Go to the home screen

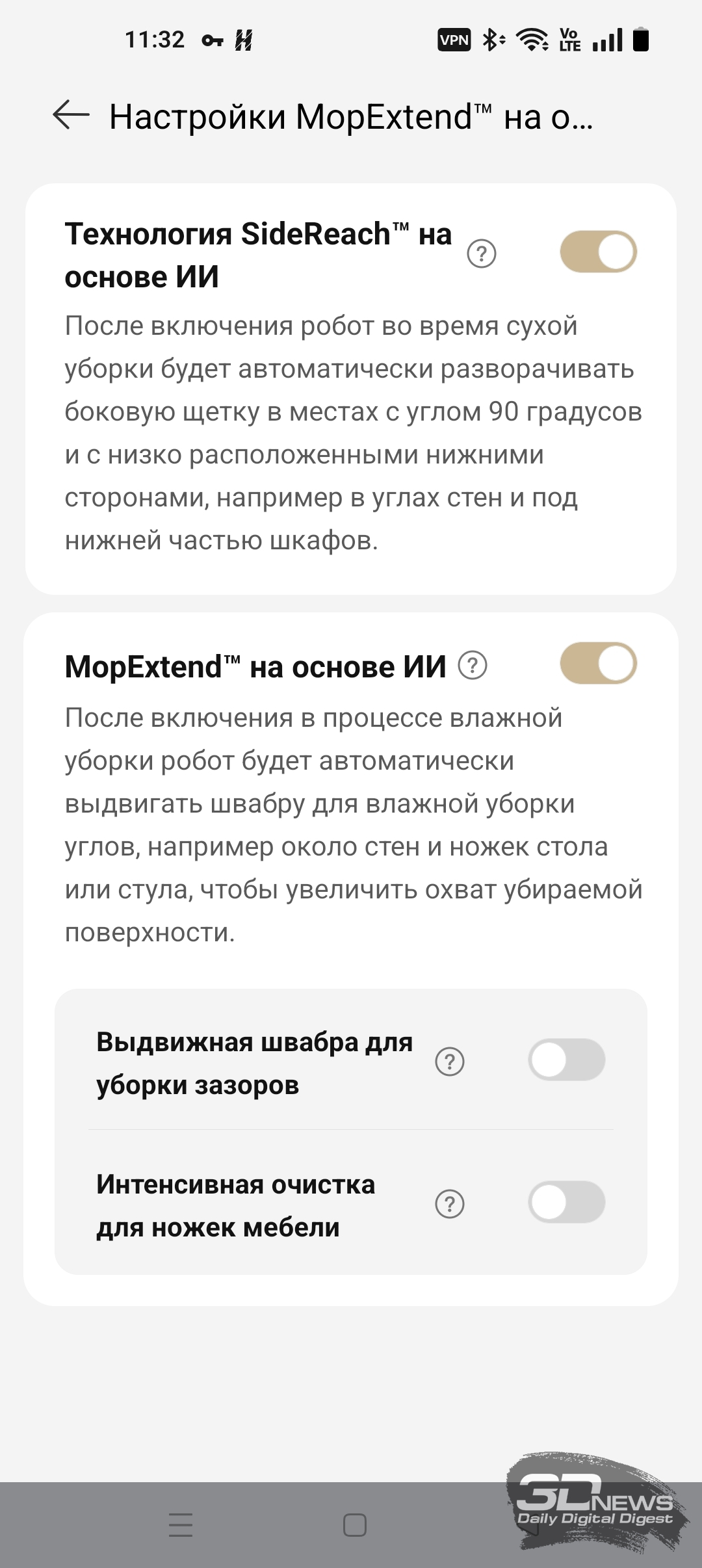354,1524
